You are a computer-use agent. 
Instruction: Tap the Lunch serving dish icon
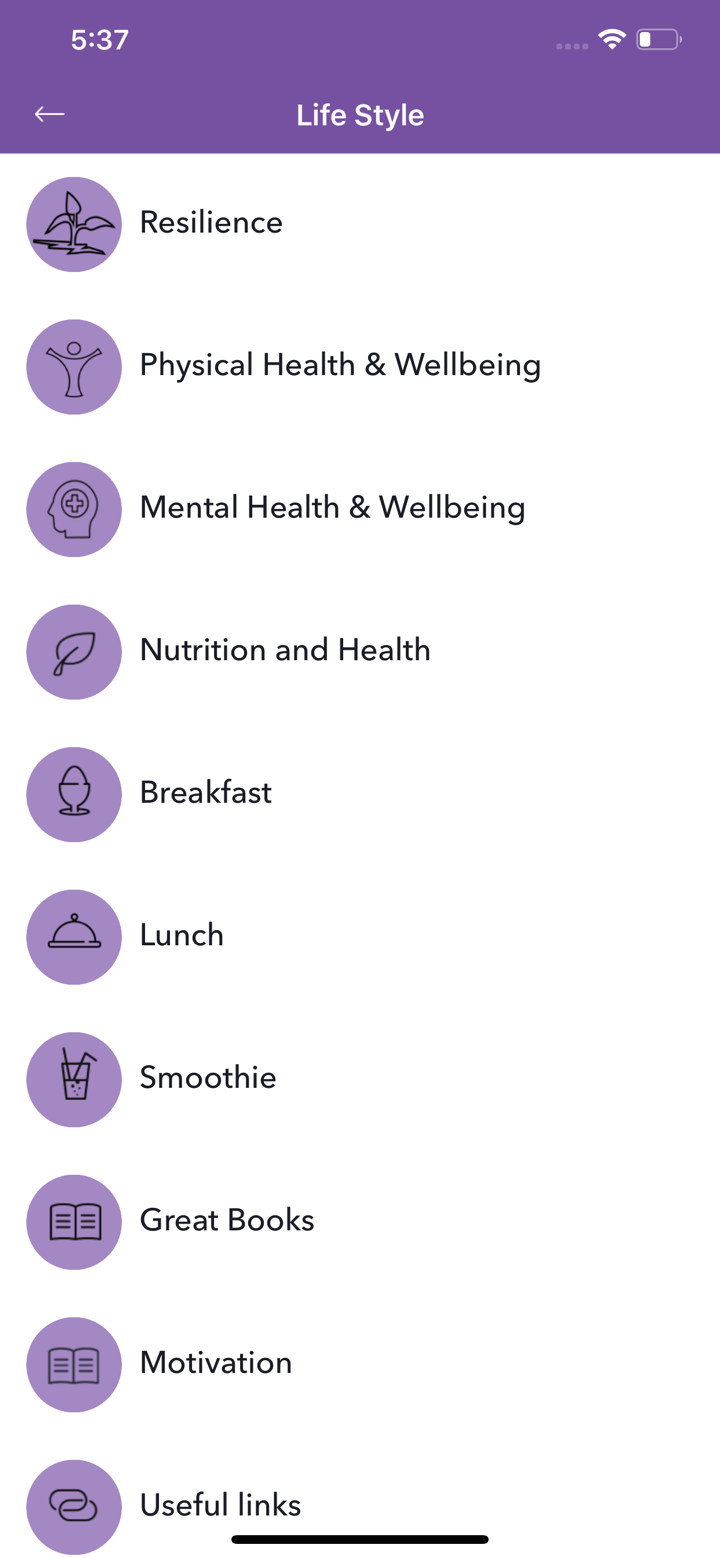pyautogui.click(x=74, y=937)
